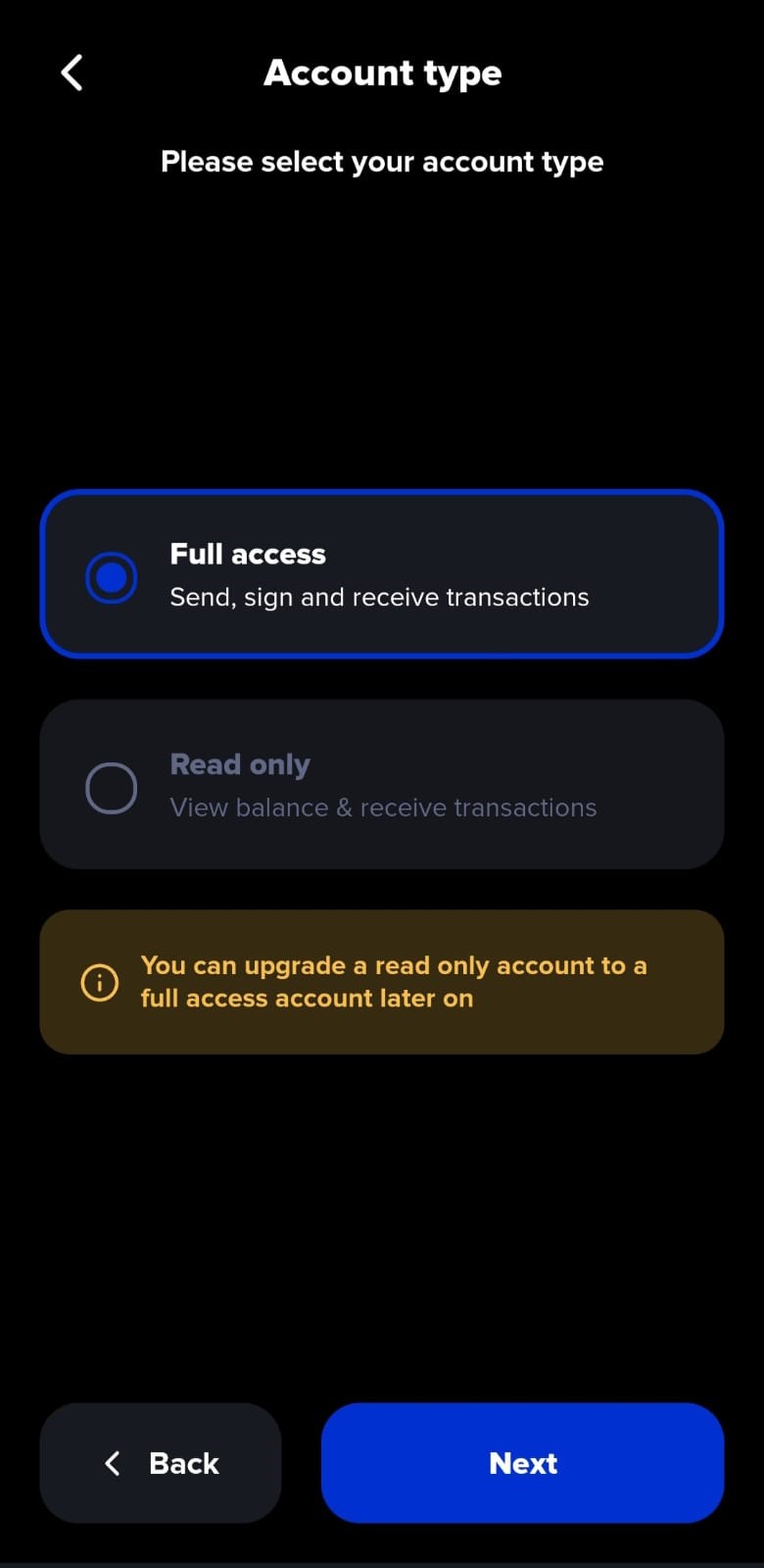The image size is (764, 1568).
Task: Go back using the Back button
Action: click(x=161, y=1462)
